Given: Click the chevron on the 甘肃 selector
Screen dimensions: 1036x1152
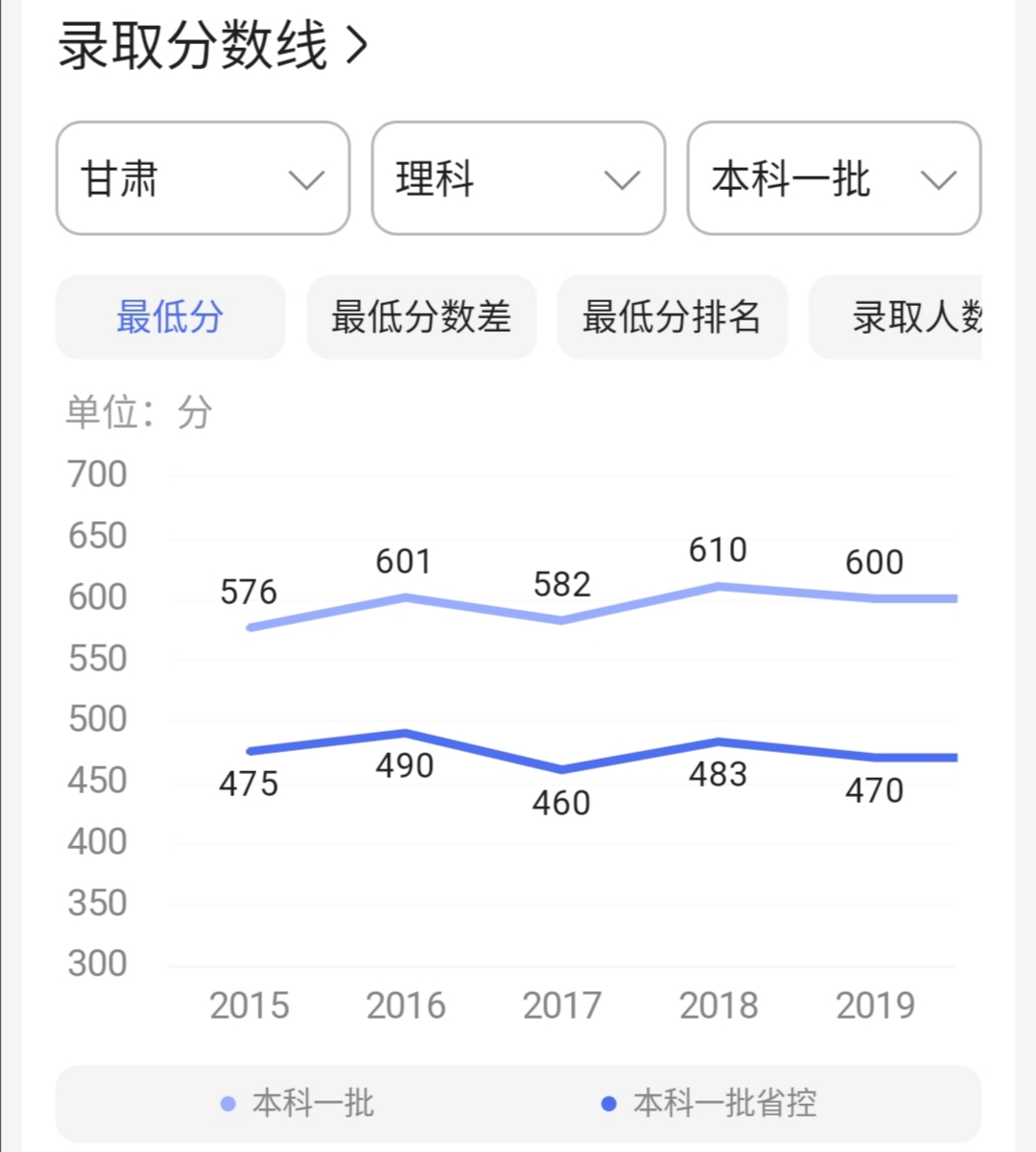Looking at the screenshot, I should tap(307, 179).
